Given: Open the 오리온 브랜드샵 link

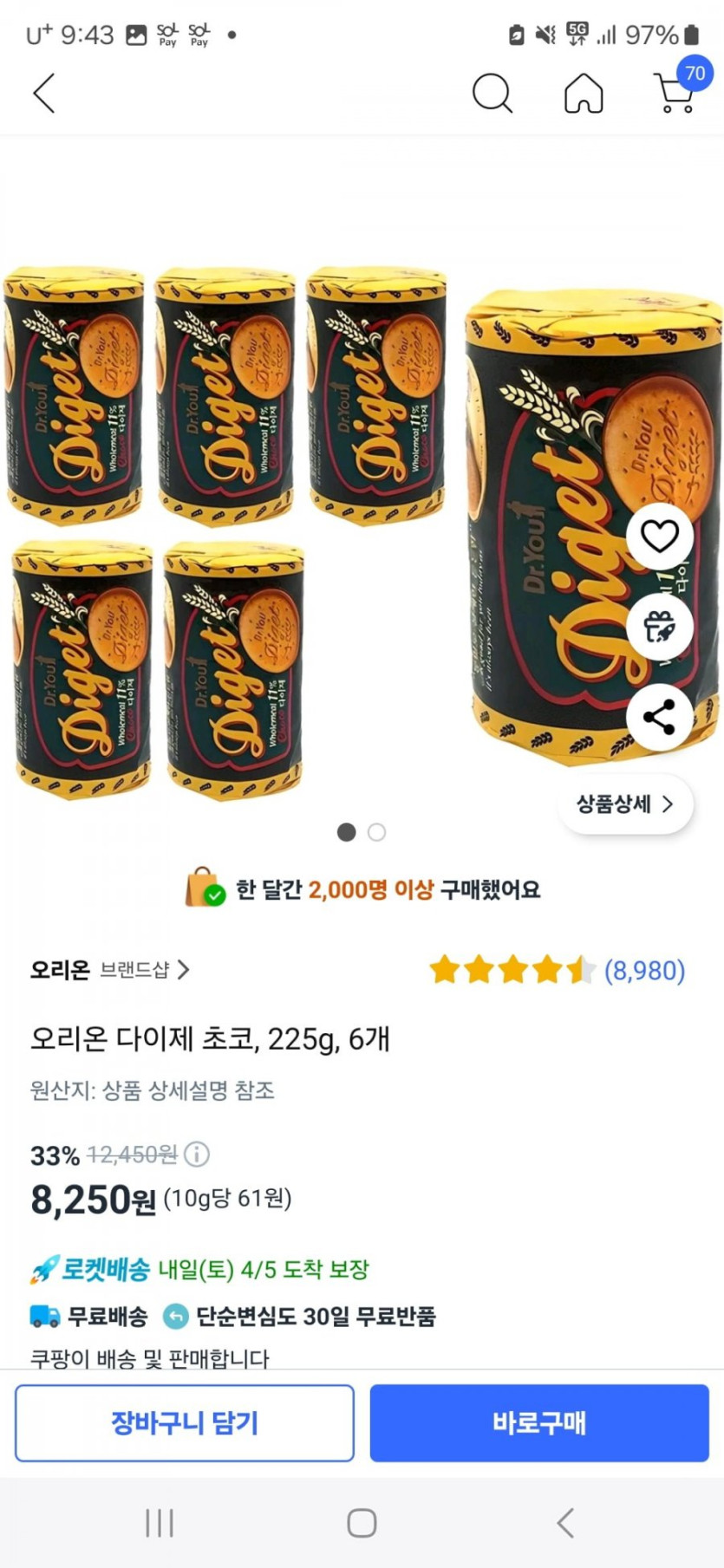Looking at the screenshot, I should [x=110, y=970].
